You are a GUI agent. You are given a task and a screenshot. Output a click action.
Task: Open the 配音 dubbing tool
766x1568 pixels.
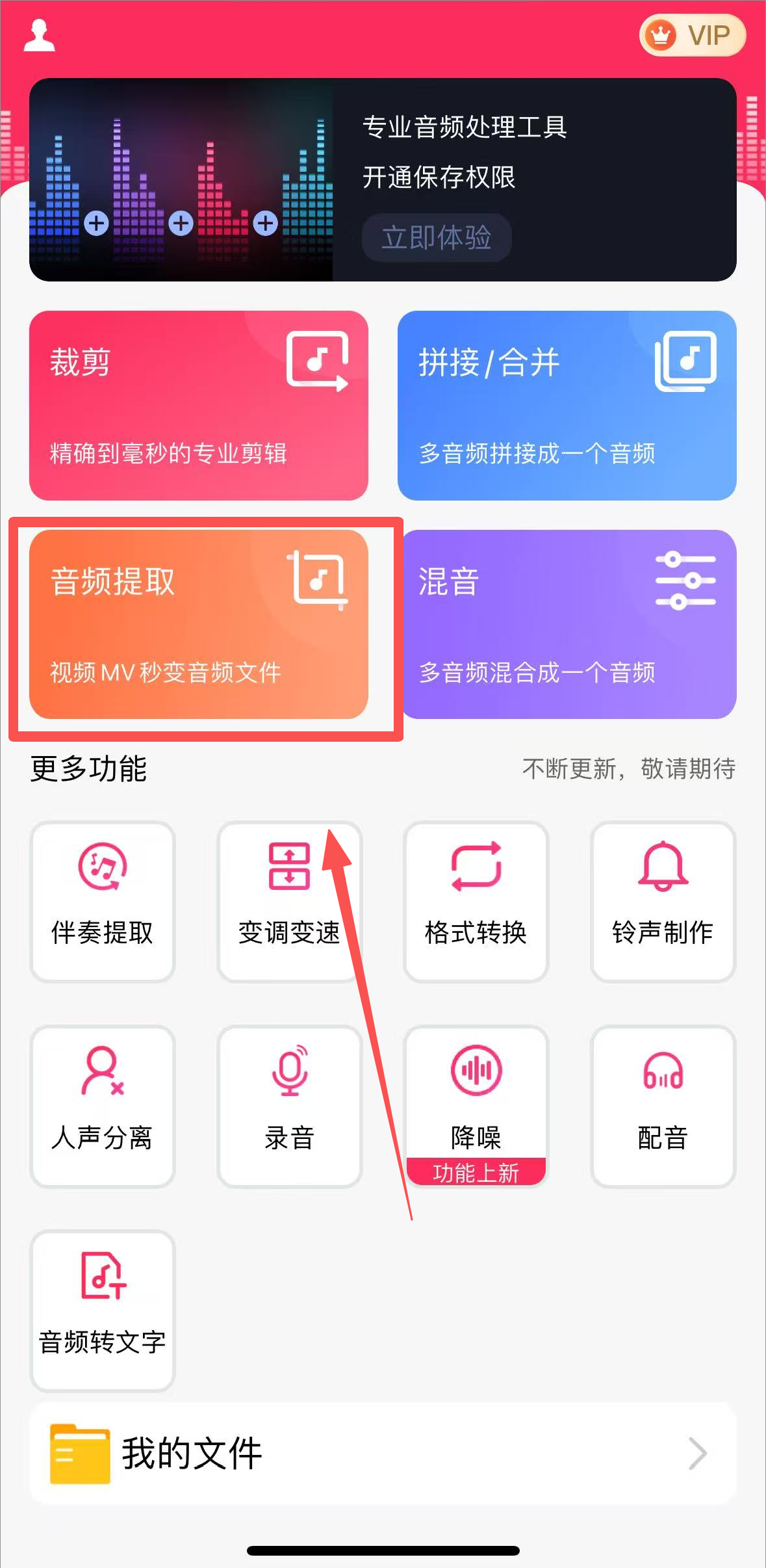tap(663, 1105)
